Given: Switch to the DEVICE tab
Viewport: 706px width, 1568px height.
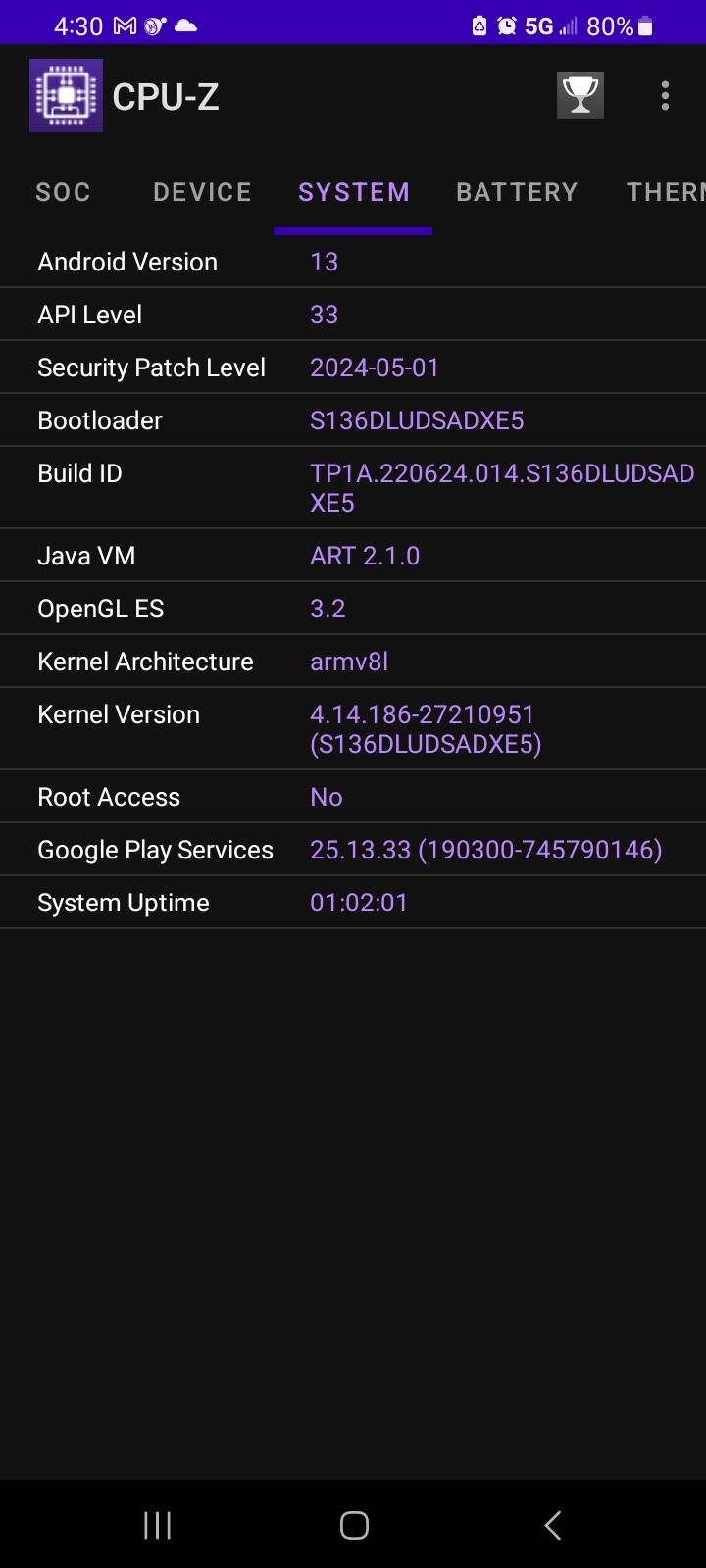Looking at the screenshot, I should click(x=203, y=192).
